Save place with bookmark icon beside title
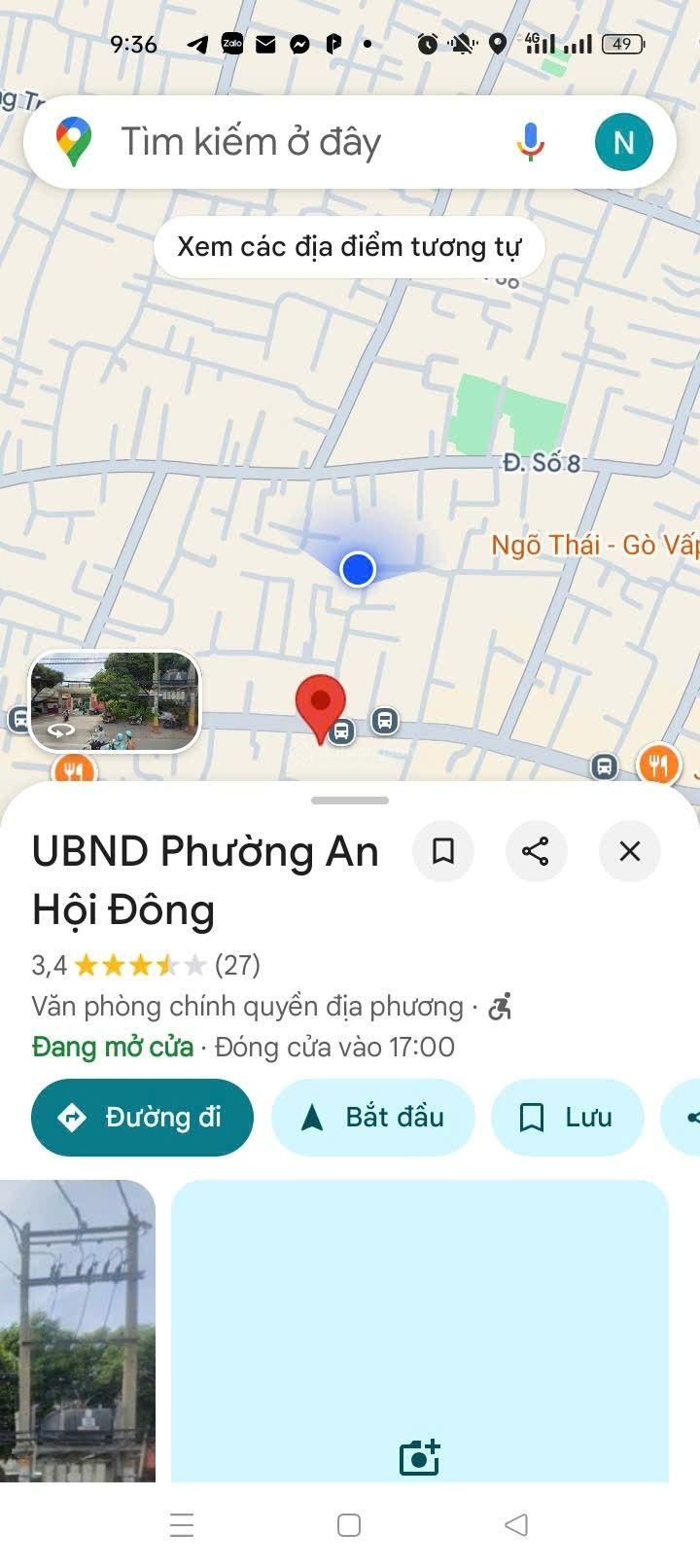Image resolution: width=700 pixels, height=1568 pixels. (x=443, y=851)
